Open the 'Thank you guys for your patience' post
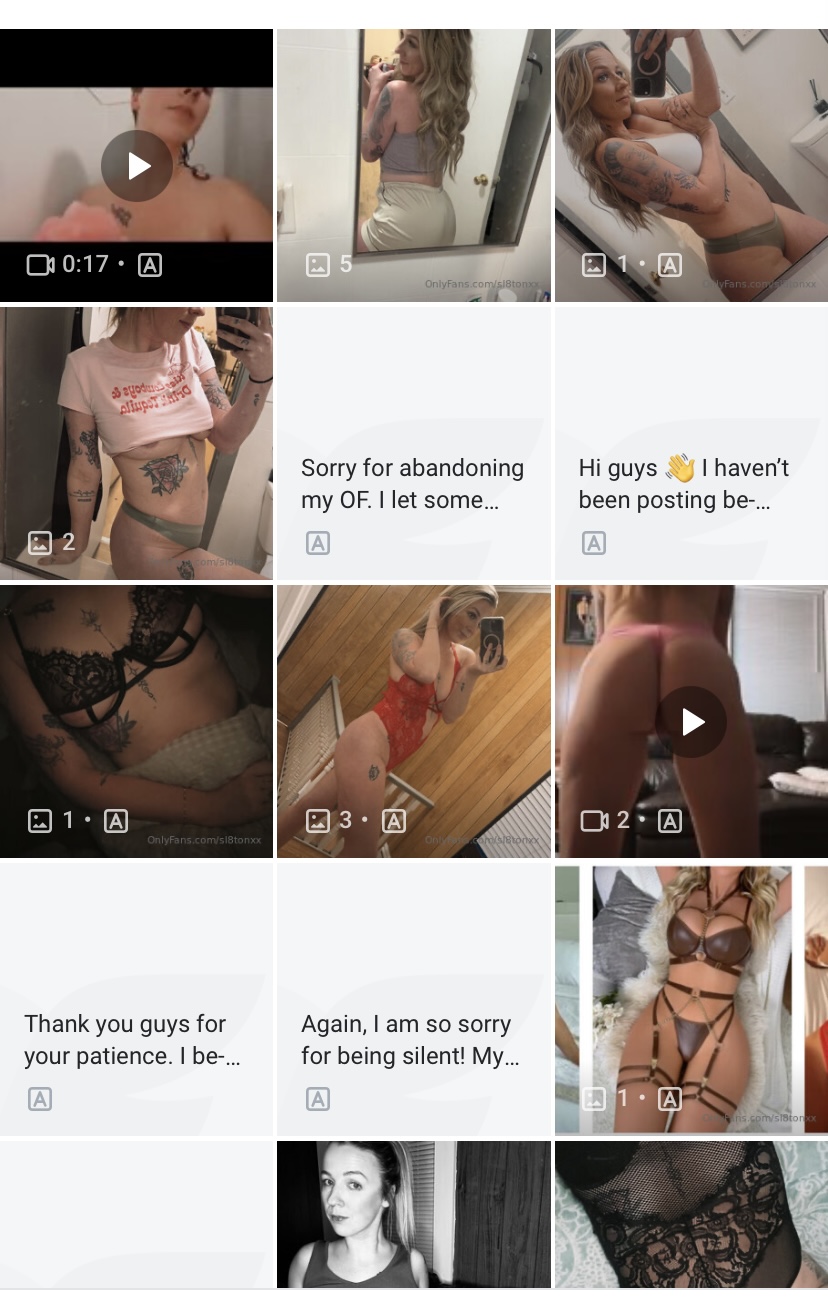 pyautogui.click(x=136, y=1040)
